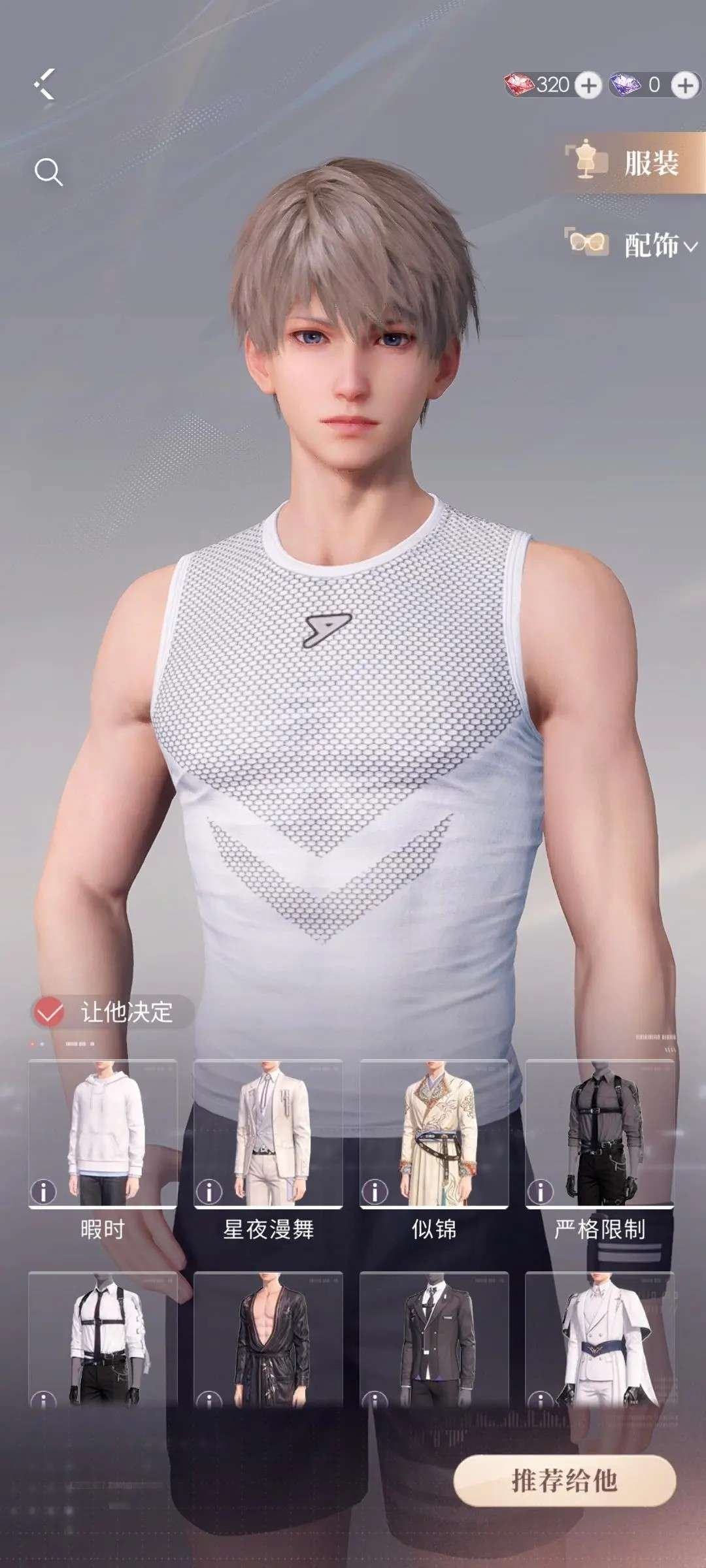
Task: Pick the open black robe outfit
Action: [268, 1339]
